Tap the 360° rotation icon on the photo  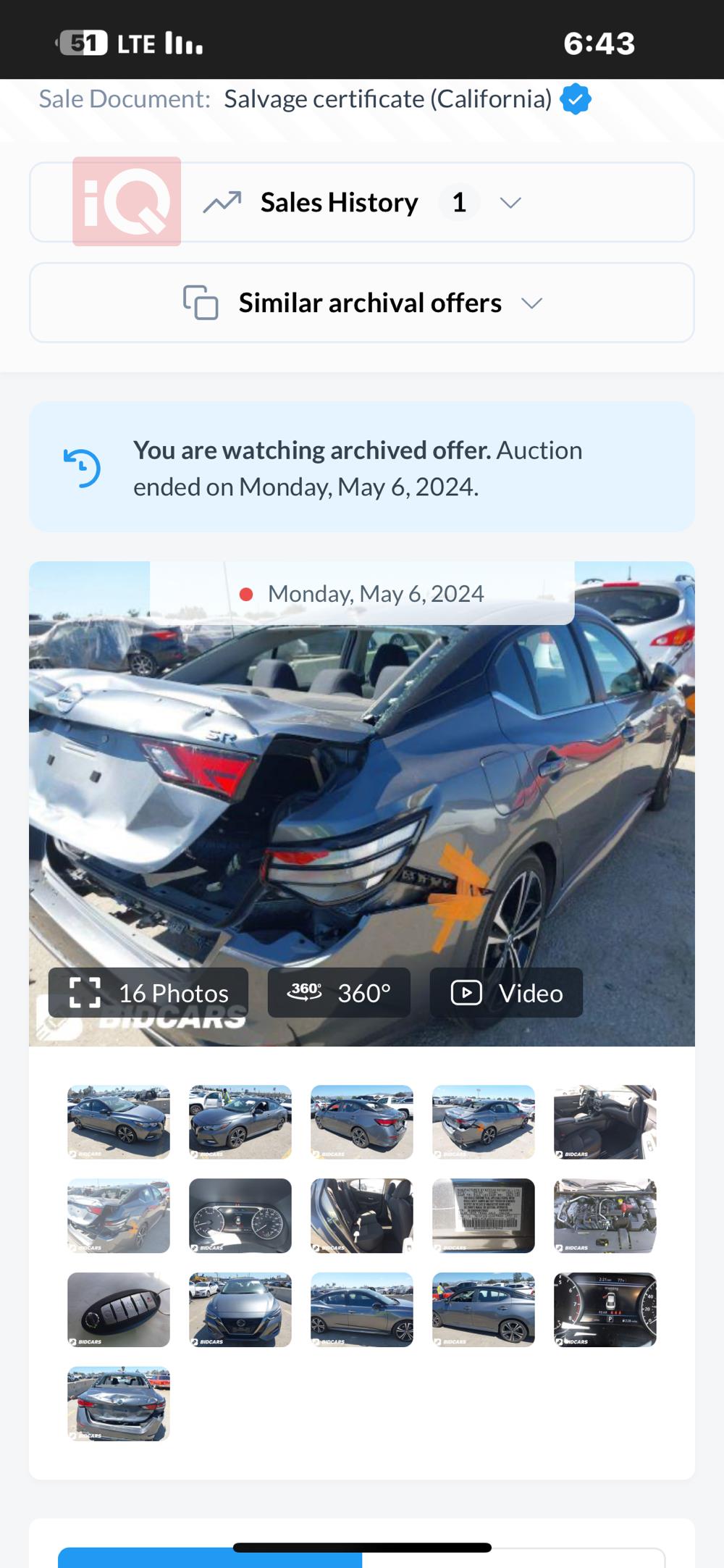[306, 993]
